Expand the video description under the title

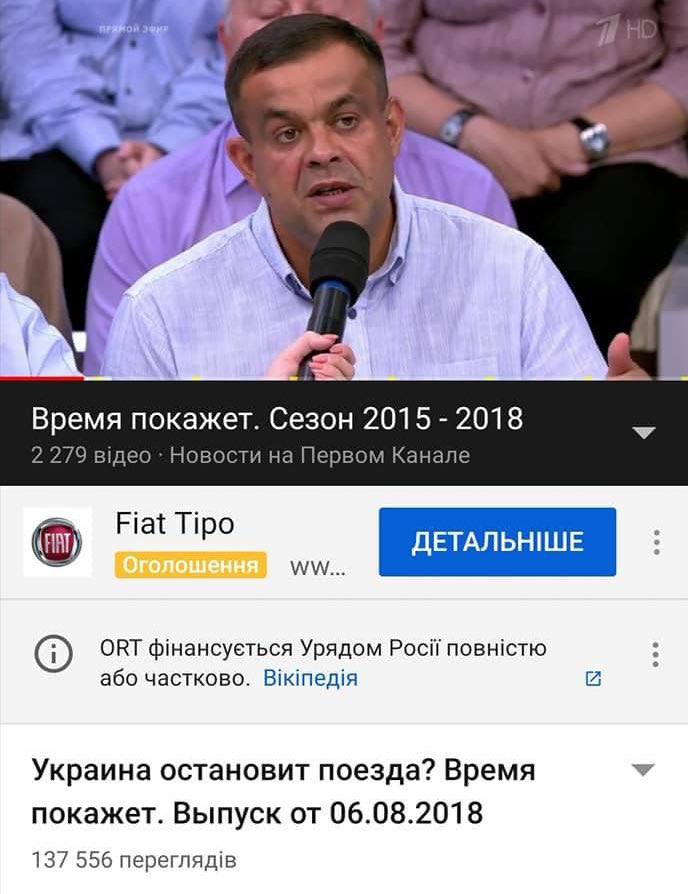pyautogui.click(x=644, y=770)
